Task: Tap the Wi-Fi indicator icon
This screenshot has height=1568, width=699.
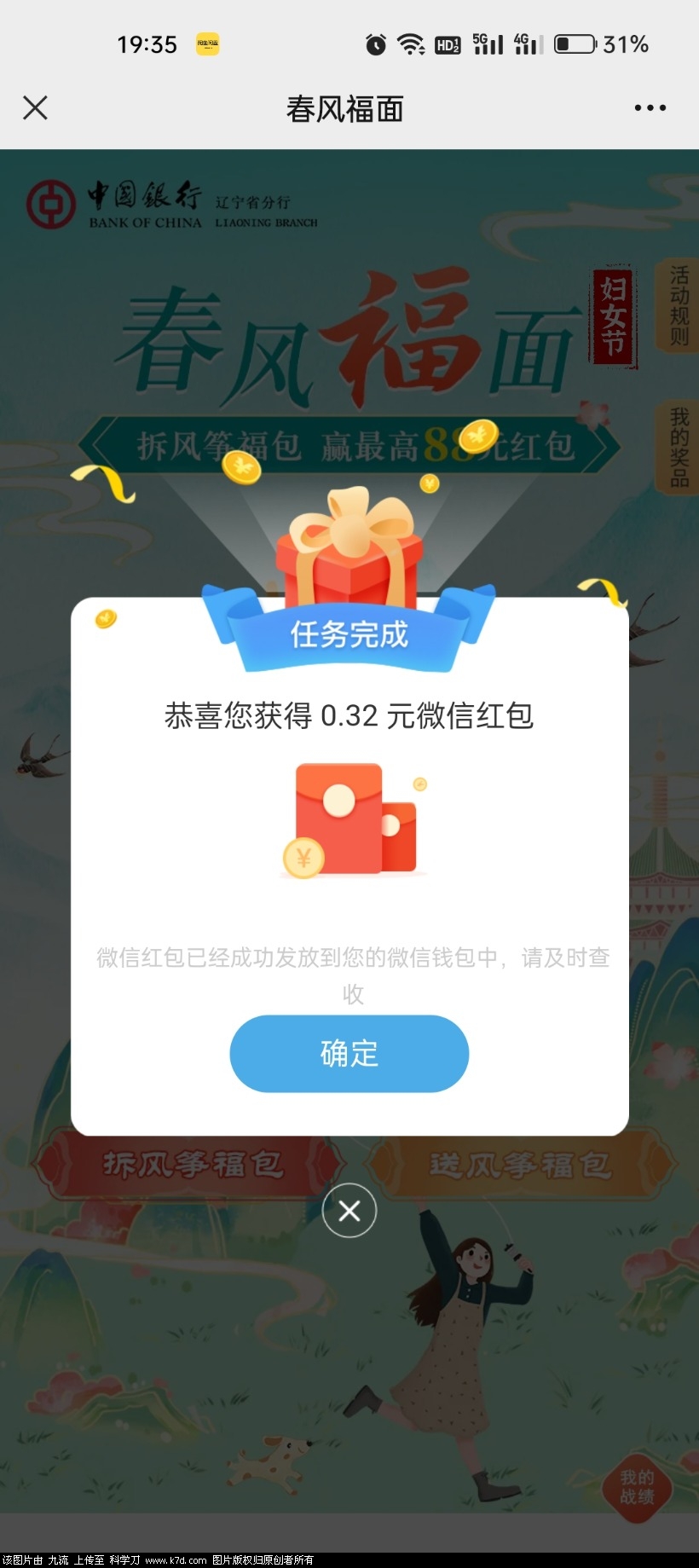Action: pyautogui.click(x=412, y=44)
